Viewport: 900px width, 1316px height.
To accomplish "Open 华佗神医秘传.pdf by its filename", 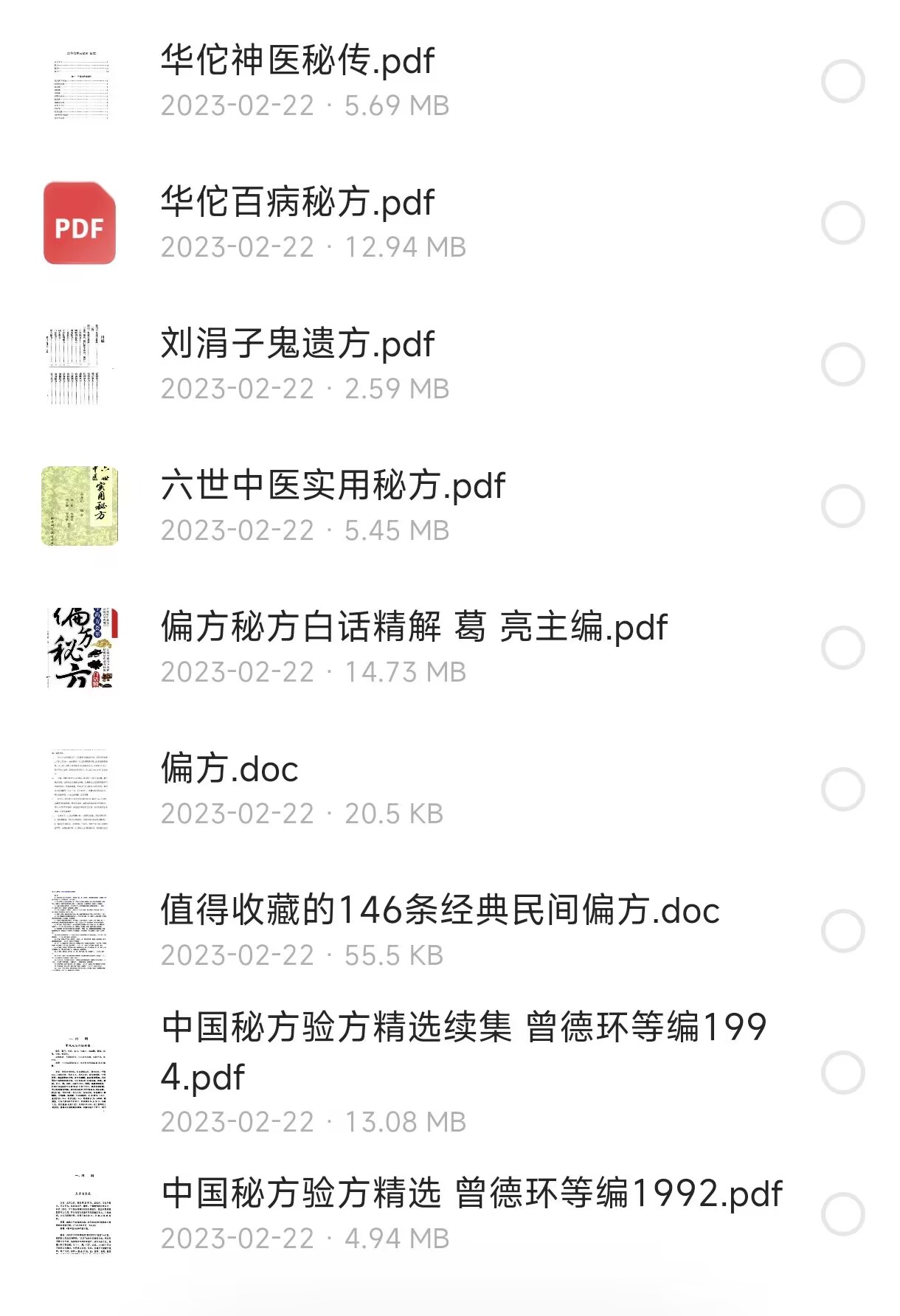I will [x=295, y=63].
